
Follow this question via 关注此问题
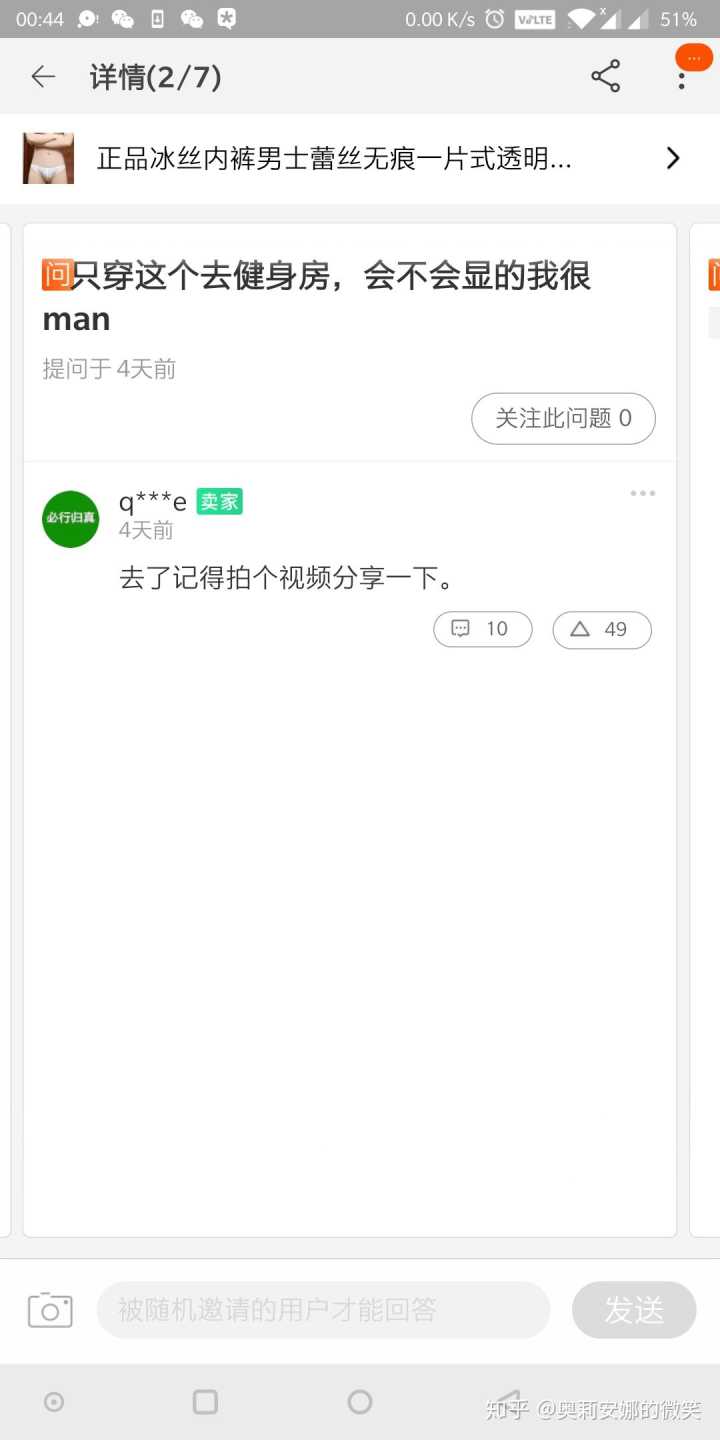click(563, 418)
